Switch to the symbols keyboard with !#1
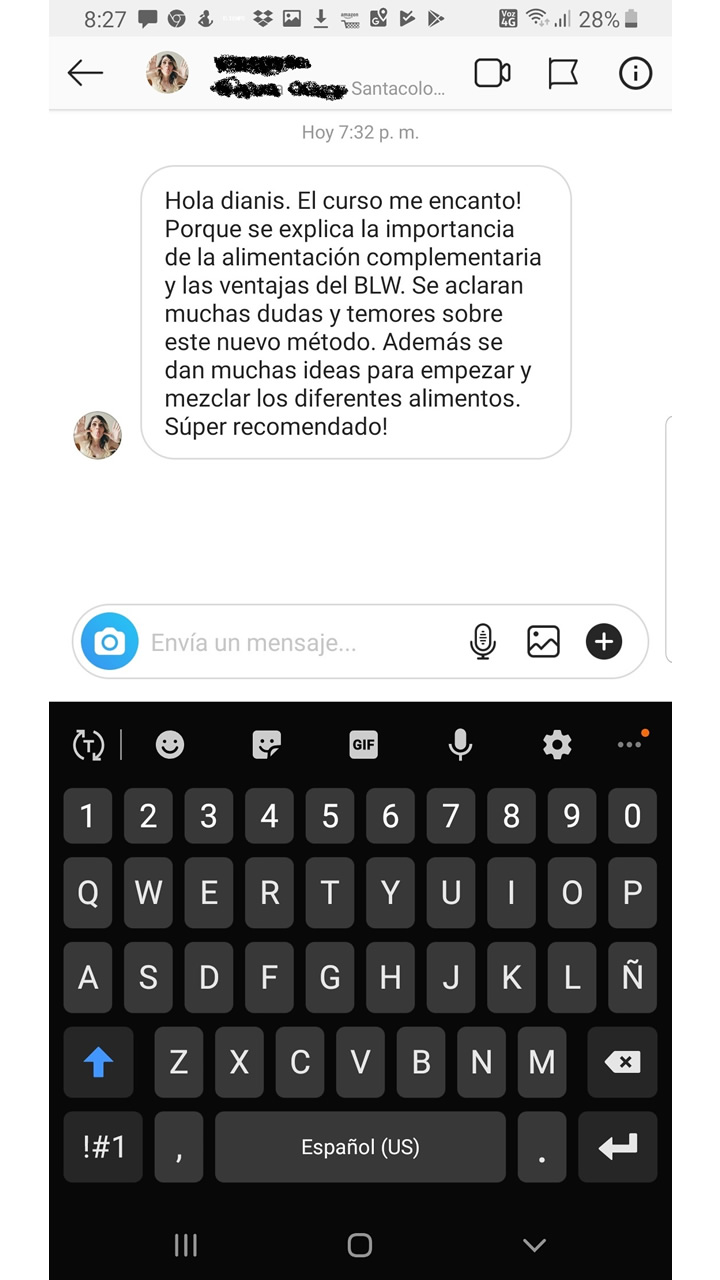This screenshot has height=1280, width=720. [103, 1147]
